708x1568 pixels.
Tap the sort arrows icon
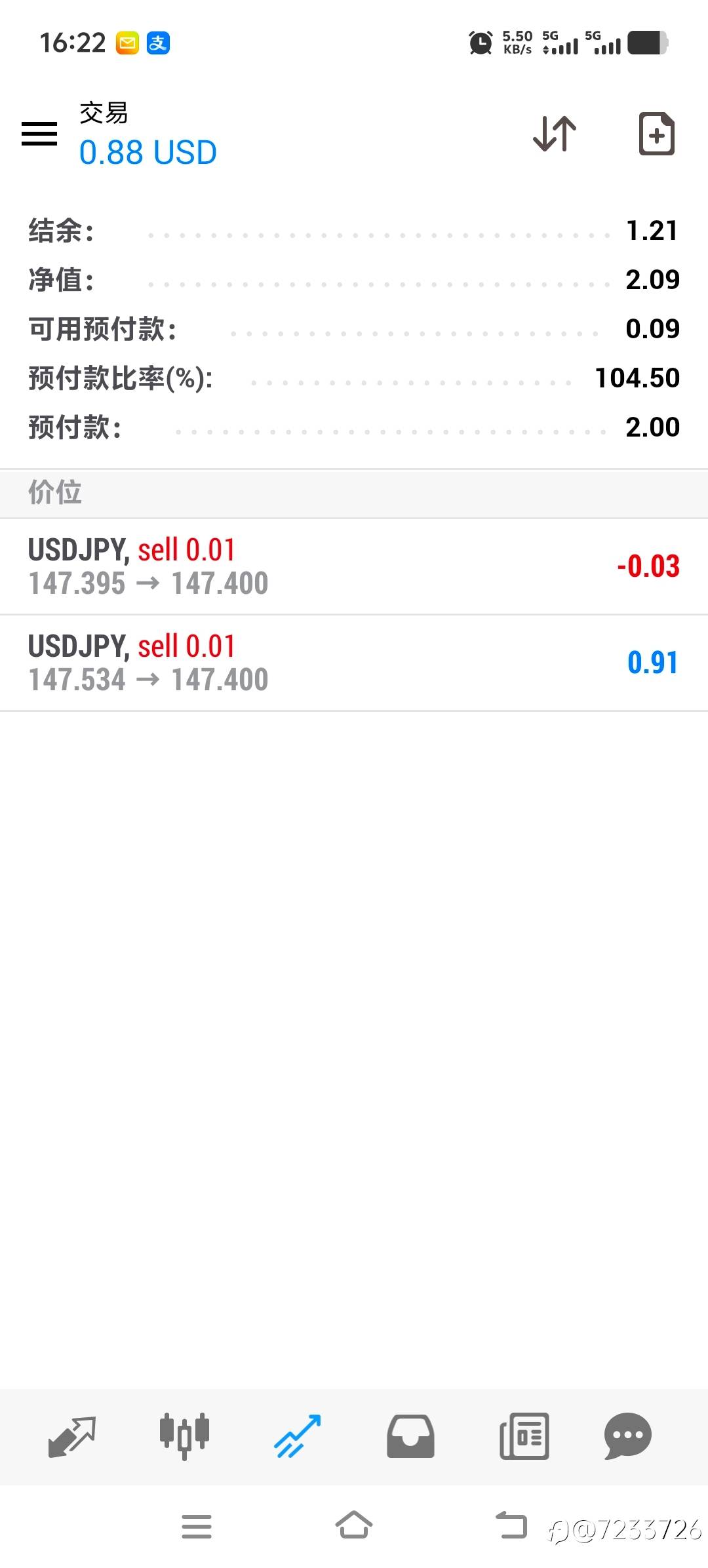click(x=555, y=134)
